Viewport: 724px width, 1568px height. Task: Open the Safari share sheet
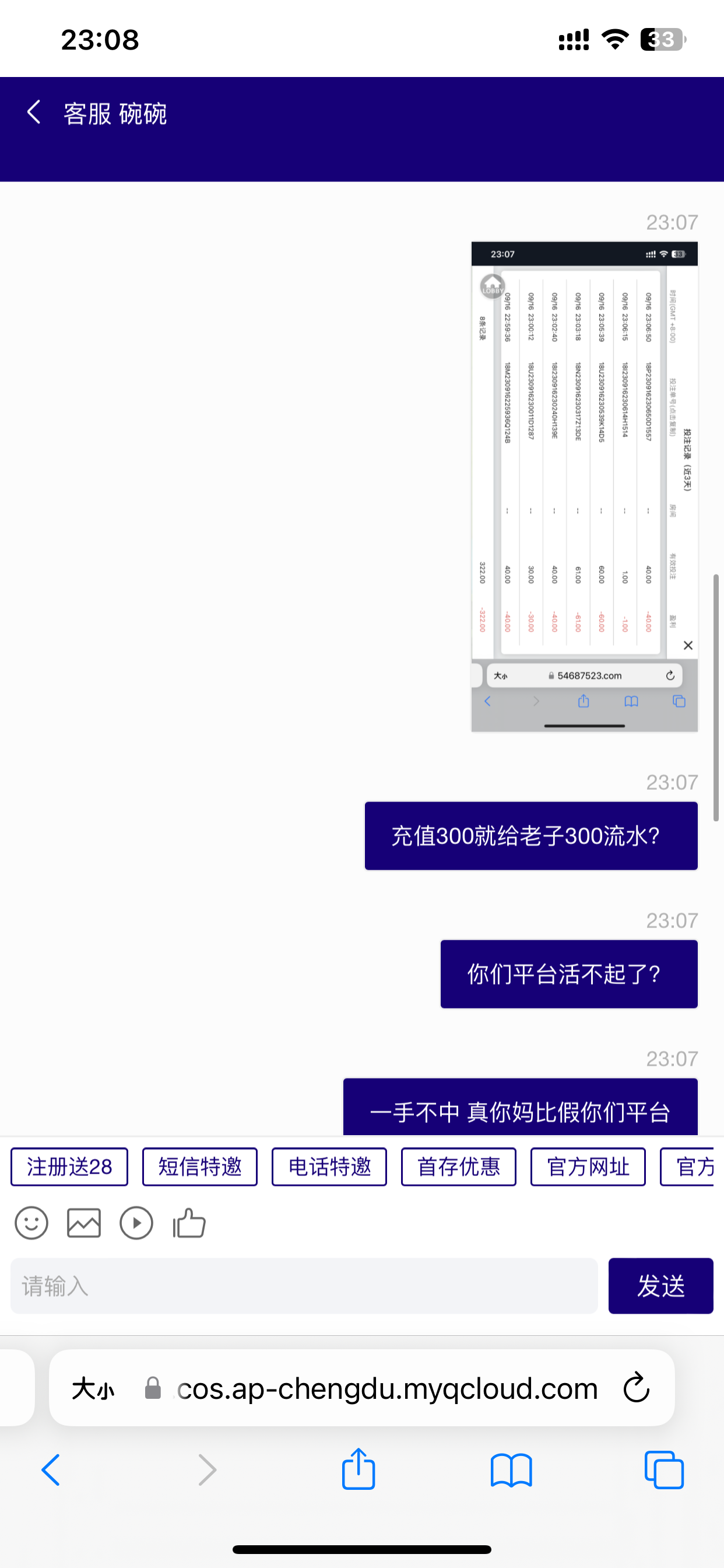(x=359, y=1469)
